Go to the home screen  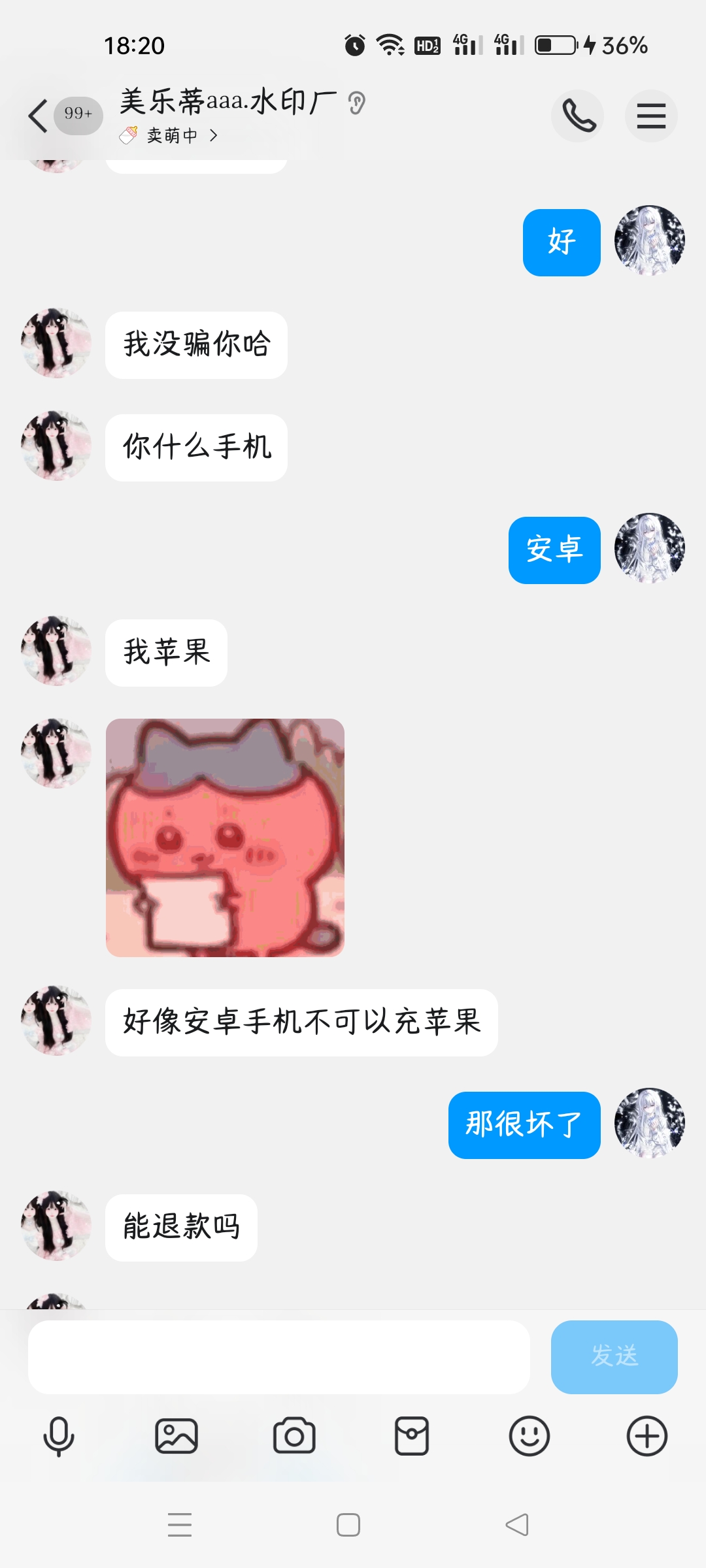(x=348, y=1525)
